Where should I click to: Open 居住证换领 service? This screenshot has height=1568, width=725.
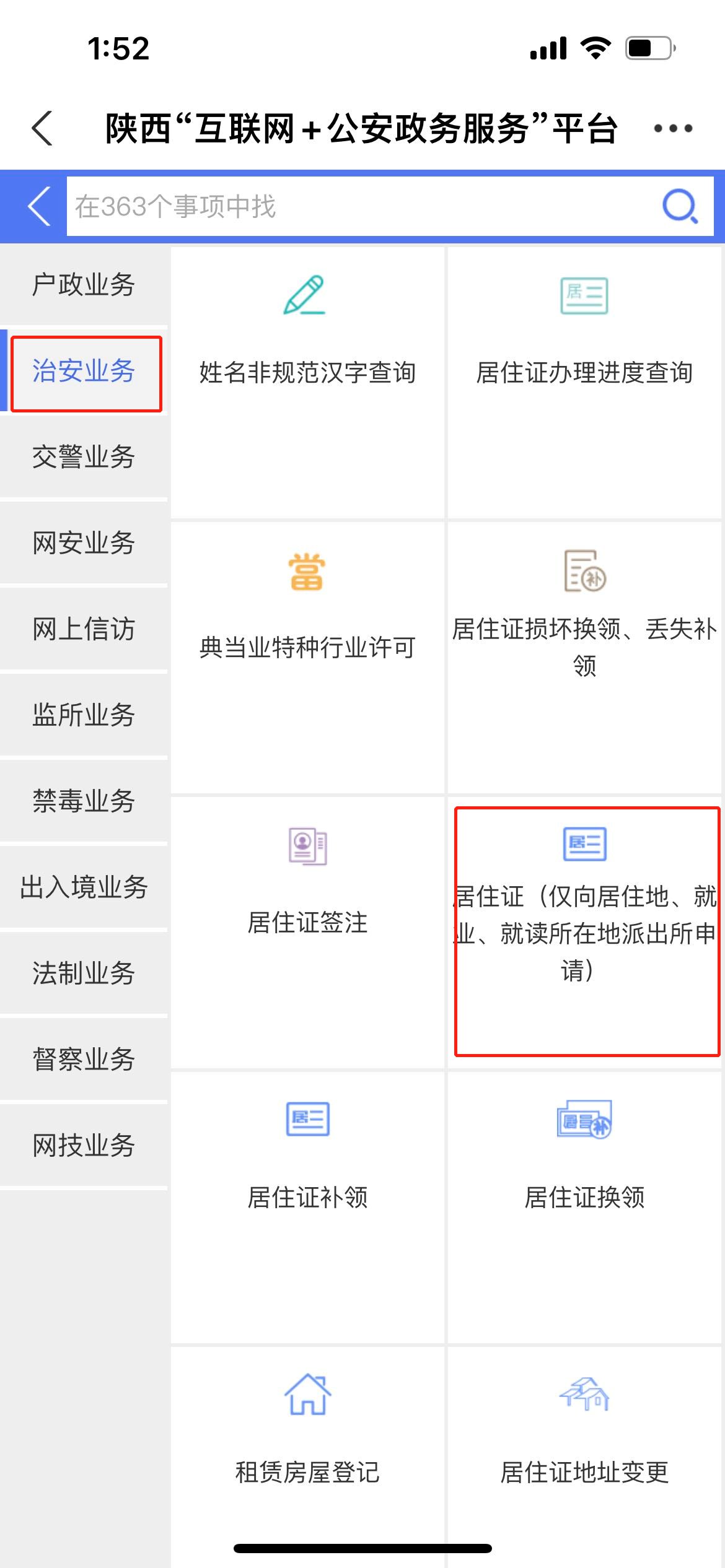[x=584, y=1196]
